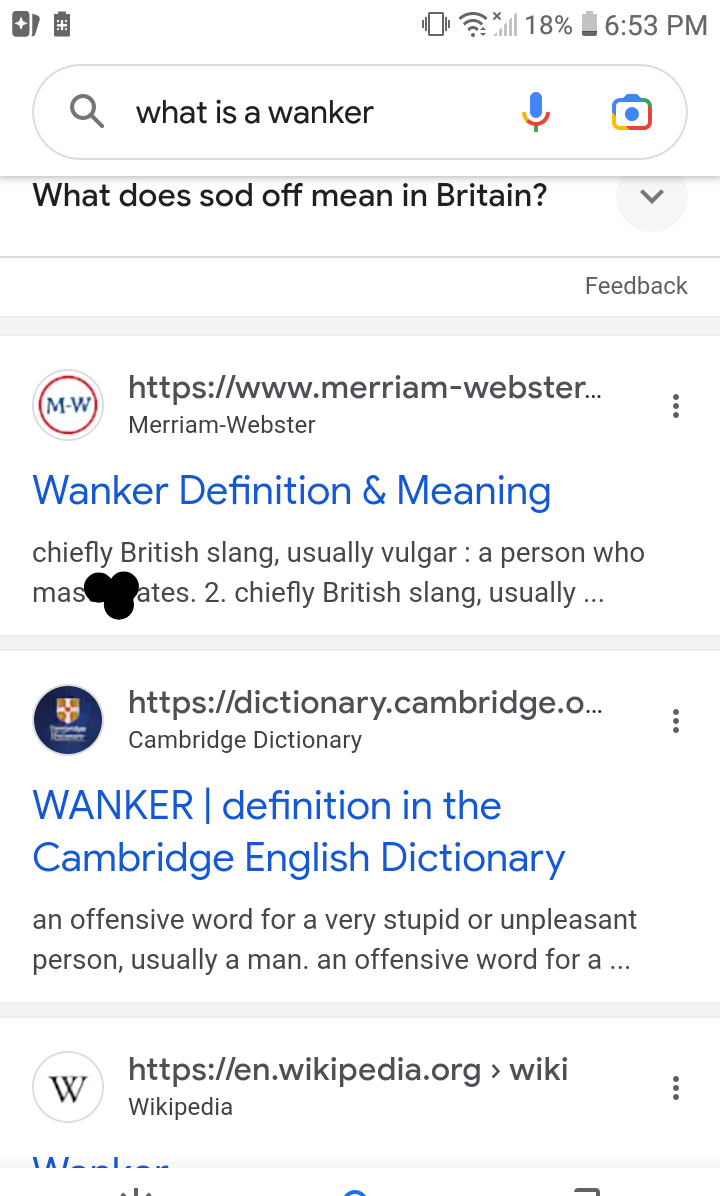
Task: Open more options for the Cambridge Dictionary result
Action: (x=676, y=721)
